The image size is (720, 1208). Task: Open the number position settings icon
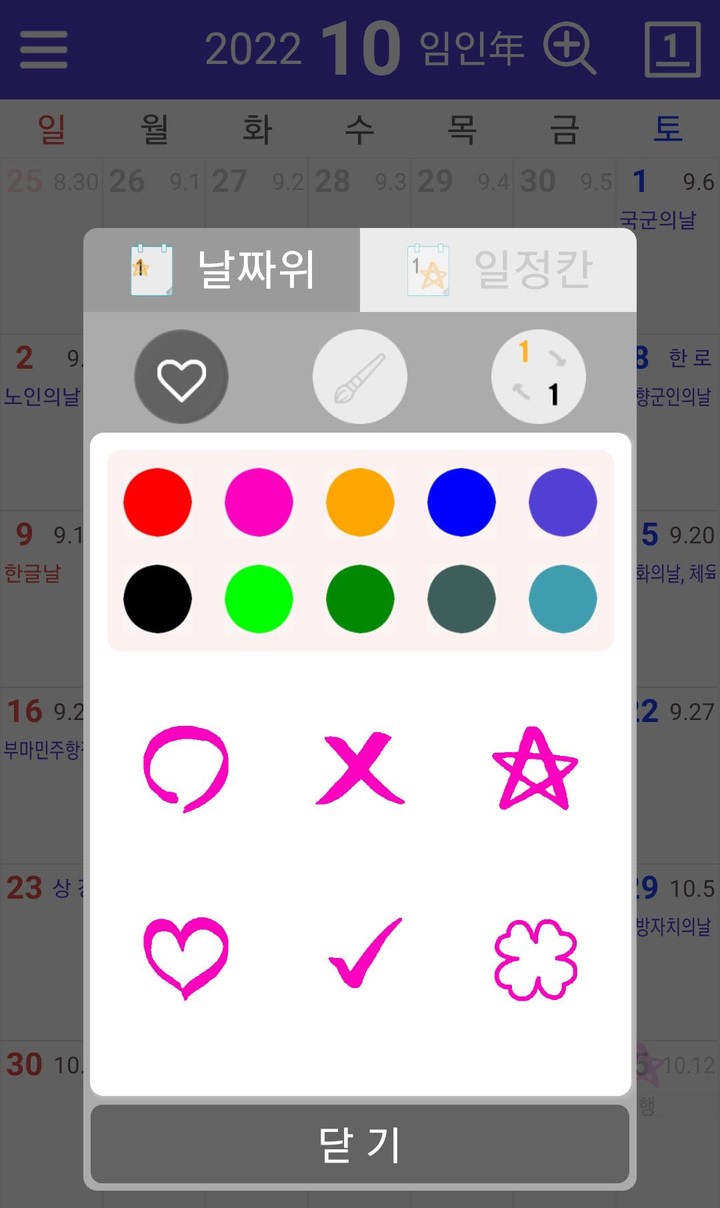point(538,375)
